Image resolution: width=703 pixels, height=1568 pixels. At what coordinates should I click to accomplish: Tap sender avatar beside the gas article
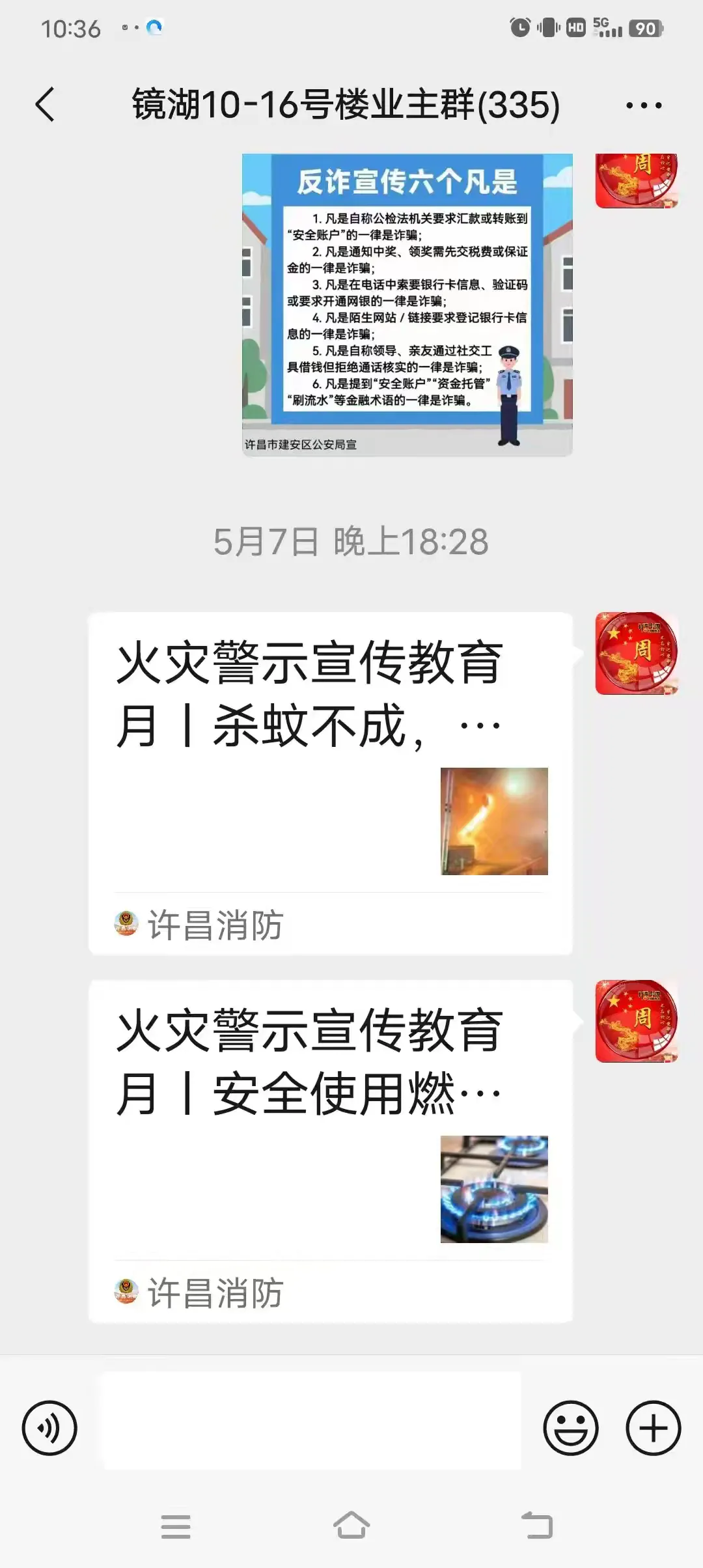637,1021
